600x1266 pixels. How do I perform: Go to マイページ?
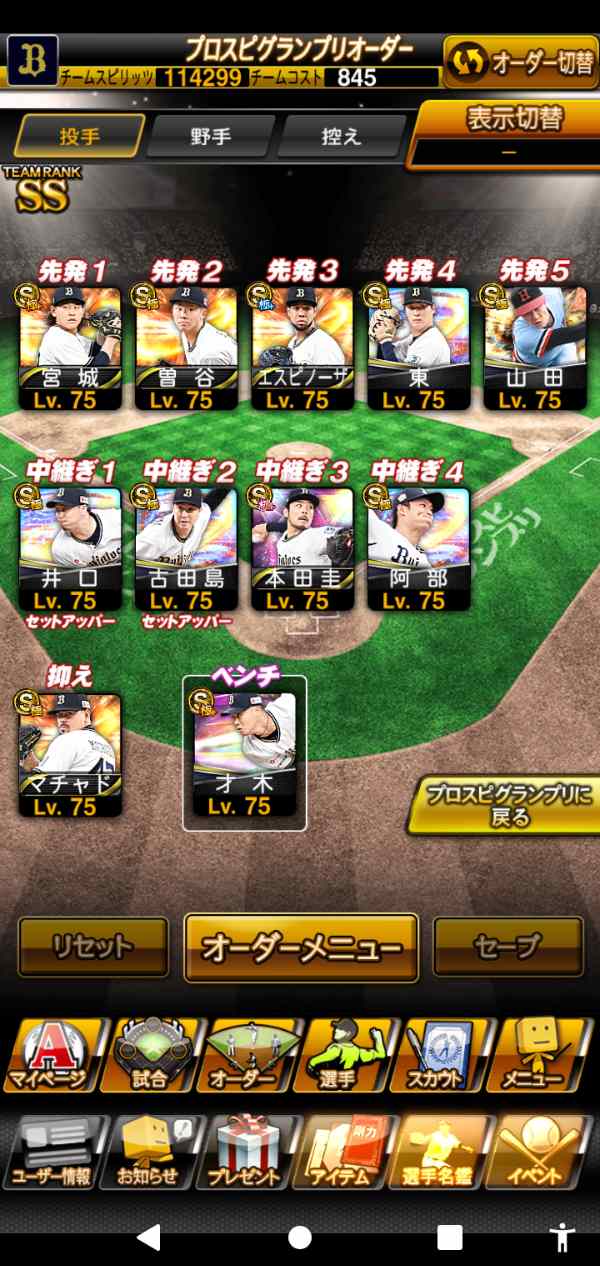(x=50, y=1057)
